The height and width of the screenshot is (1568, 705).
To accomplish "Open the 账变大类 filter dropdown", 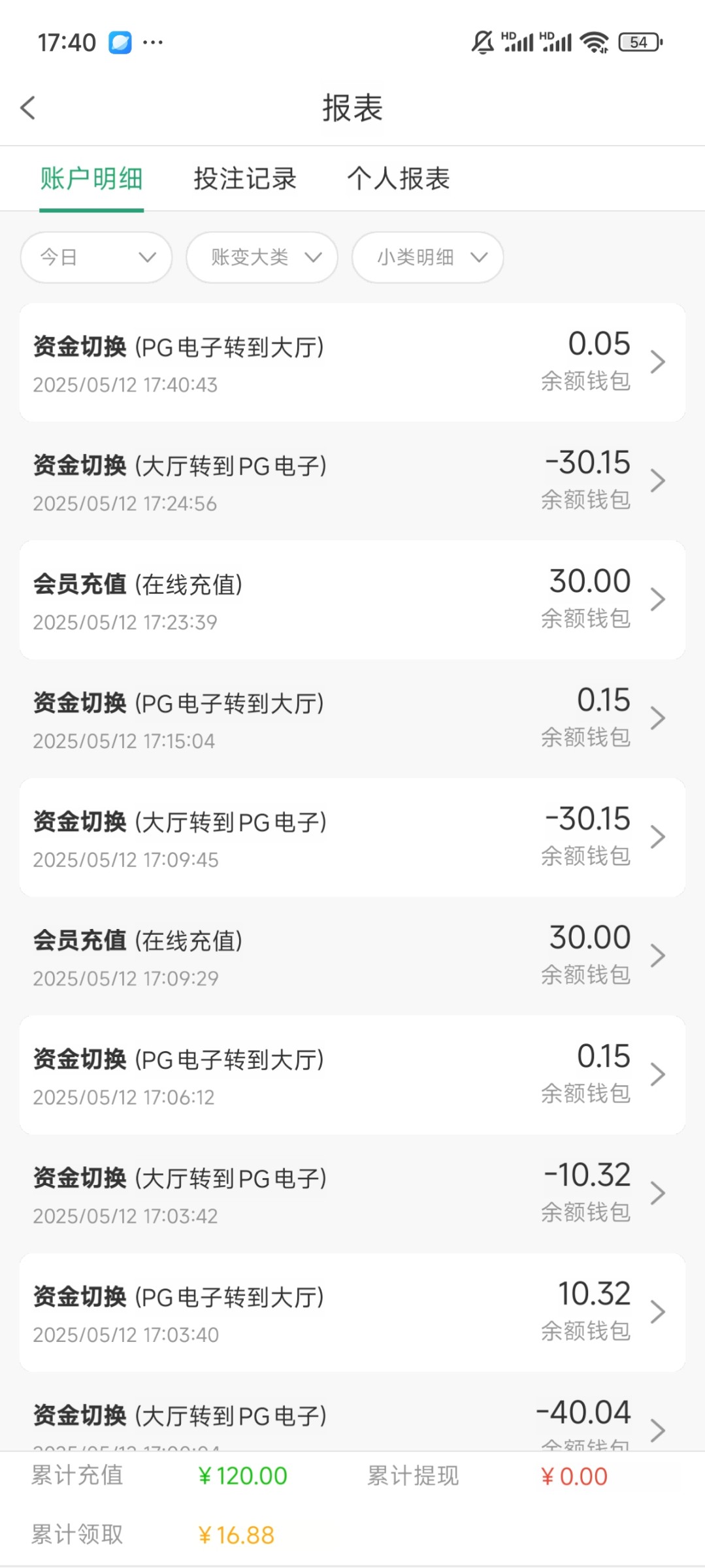I will click(x=262, y=257).
